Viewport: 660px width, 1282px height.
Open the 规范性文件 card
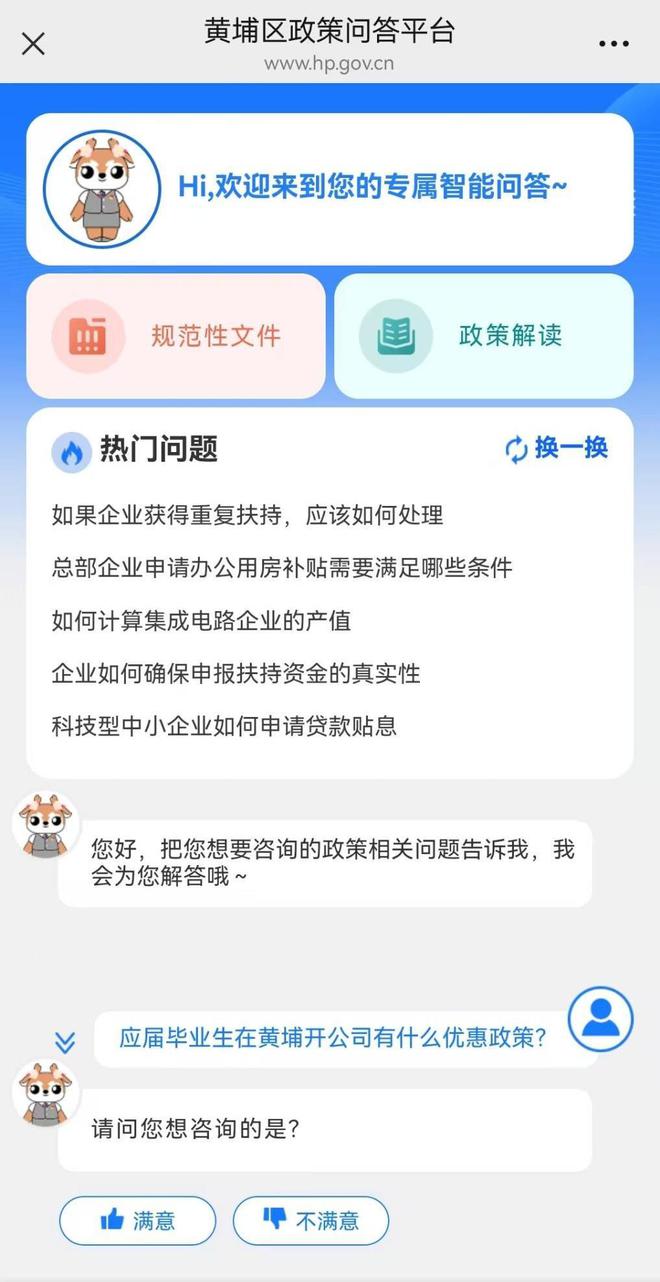(x=176, y=336)
